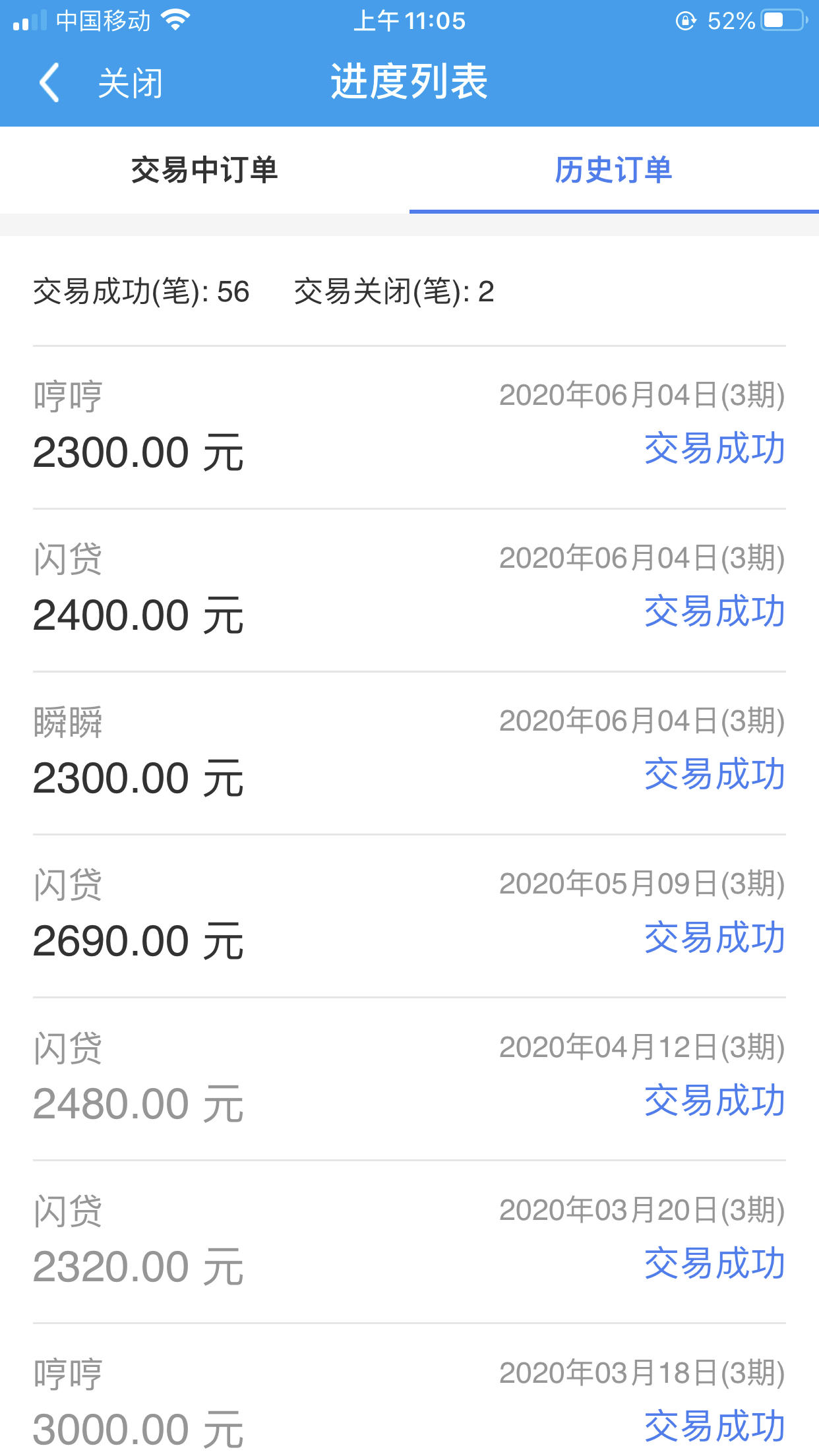This screenshot has height=1456, width=819.
Task: Open the 闪贷 2320.00 元 order from 03月20日
Action: 409,1242
